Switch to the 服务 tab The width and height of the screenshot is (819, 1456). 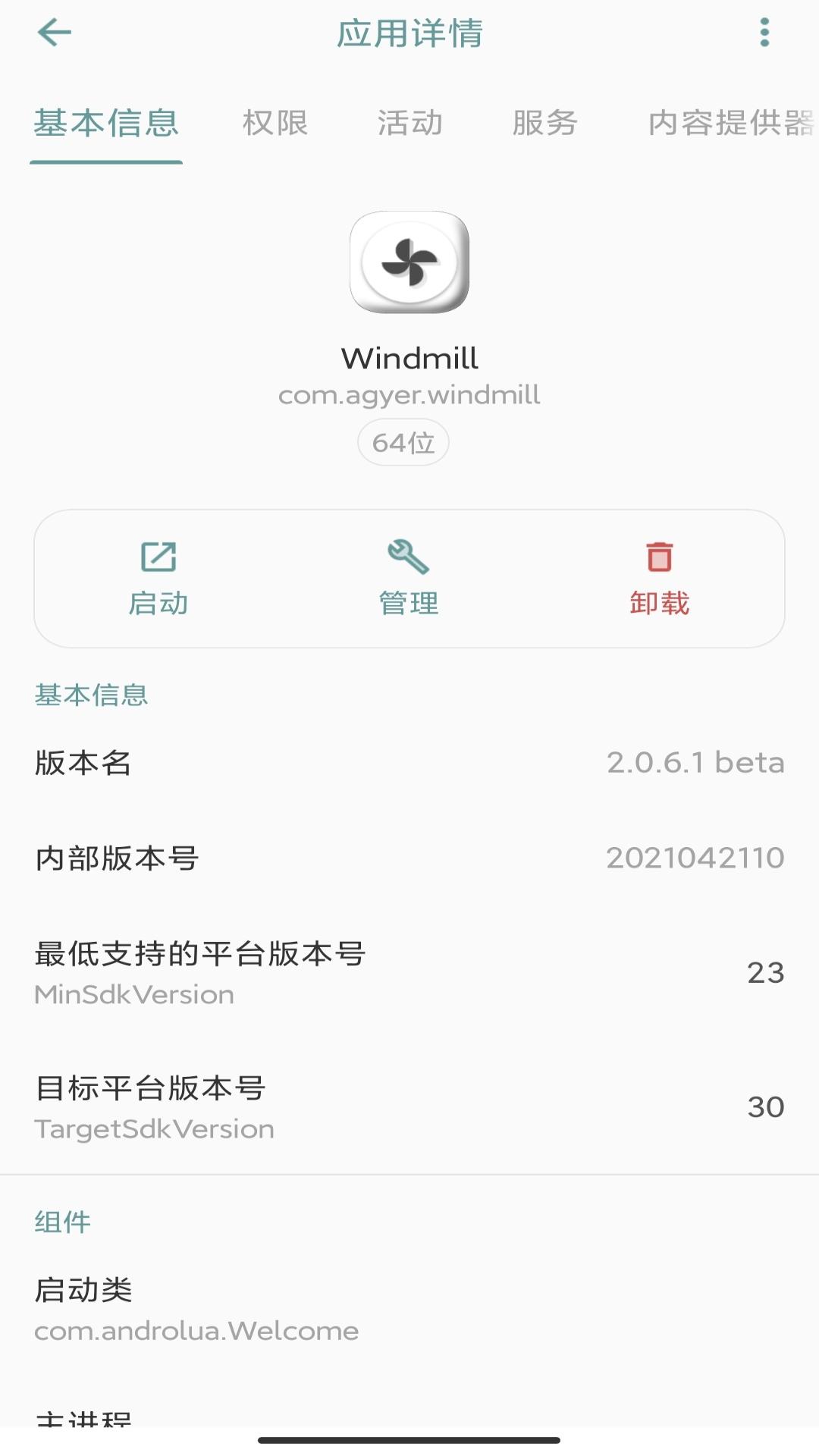pos(544,123)
